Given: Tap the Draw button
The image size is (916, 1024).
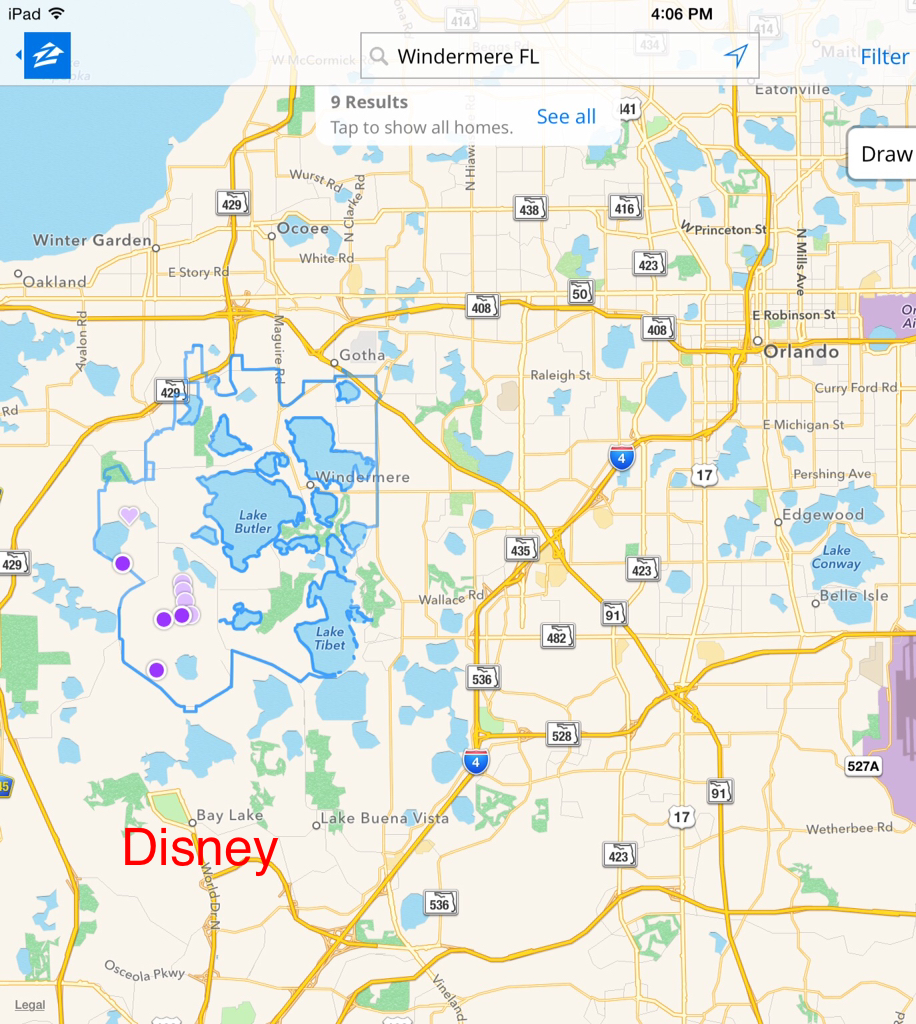Looking at the screenshot, I should pyautogui.click(x=888, y=153).
